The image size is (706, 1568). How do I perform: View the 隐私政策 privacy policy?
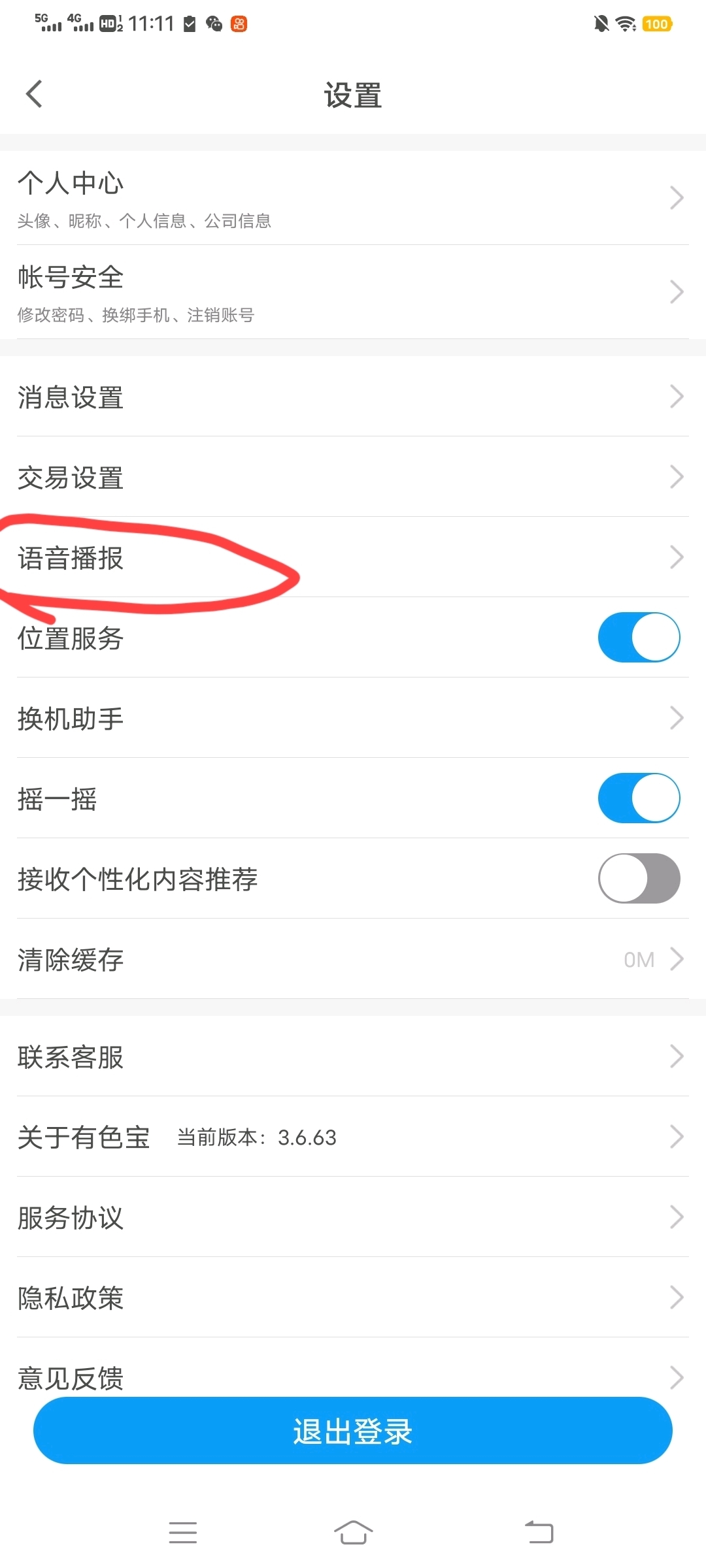coord(353,1298)
